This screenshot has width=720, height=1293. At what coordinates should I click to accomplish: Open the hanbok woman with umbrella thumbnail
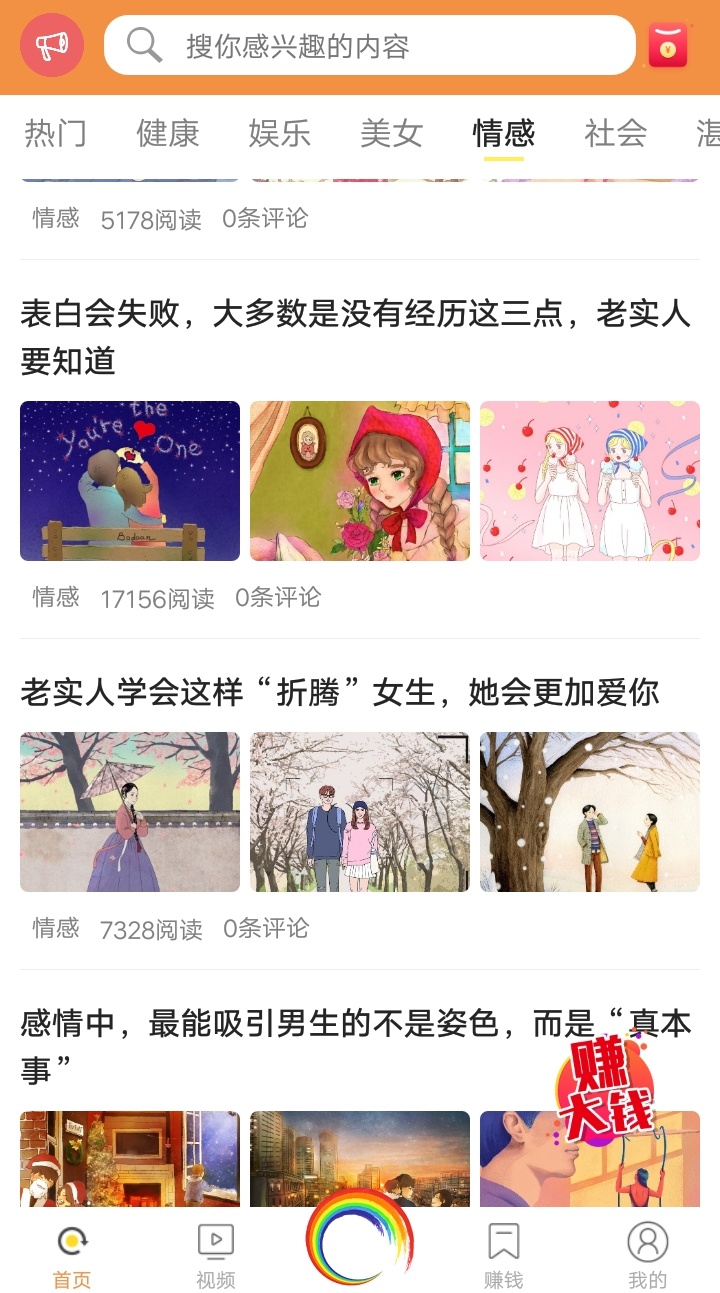point(129,811)
